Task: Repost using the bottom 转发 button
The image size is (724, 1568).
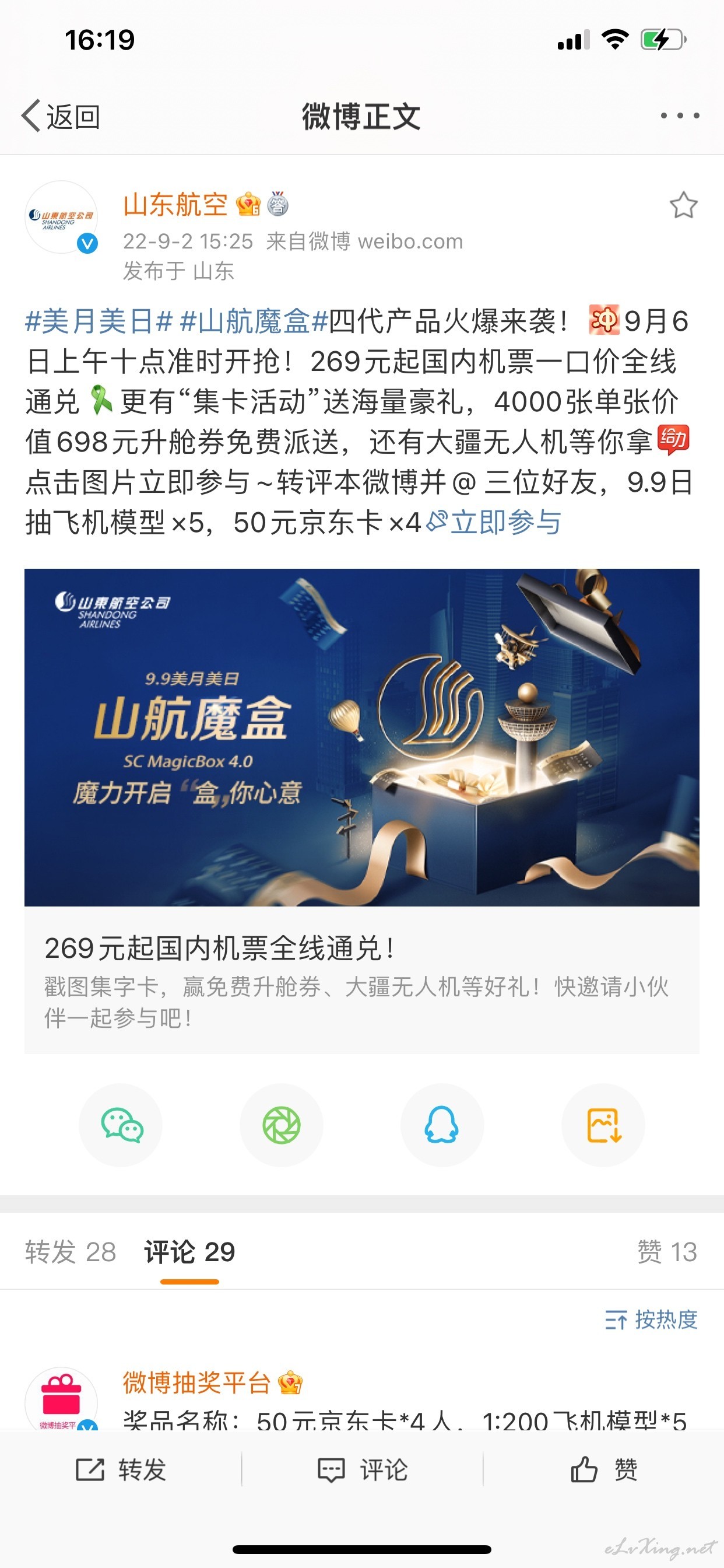Action: coord(121,1470)
